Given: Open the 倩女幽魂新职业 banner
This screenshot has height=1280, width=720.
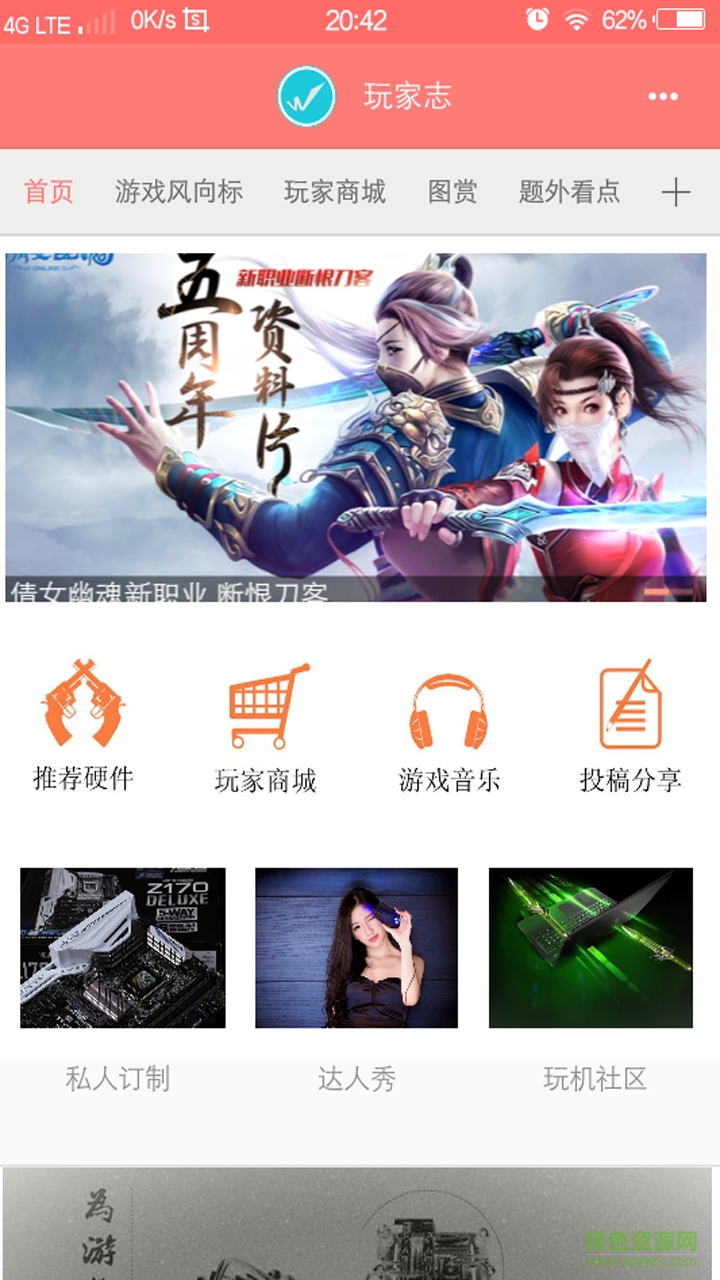Looking at the screenshot, I should coord(356,427).
